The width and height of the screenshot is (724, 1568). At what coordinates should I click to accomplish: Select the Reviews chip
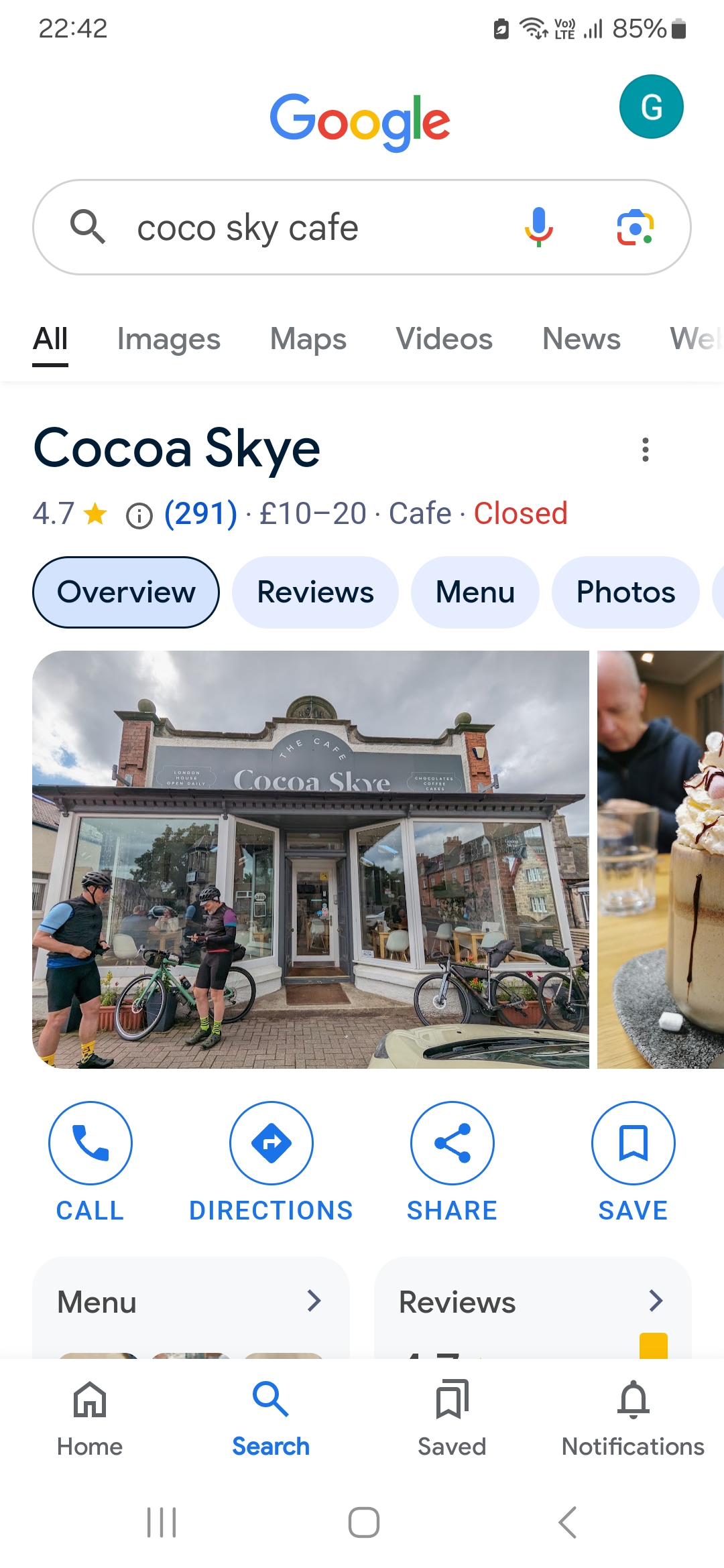pyautogui.click(x=315, y=592)
